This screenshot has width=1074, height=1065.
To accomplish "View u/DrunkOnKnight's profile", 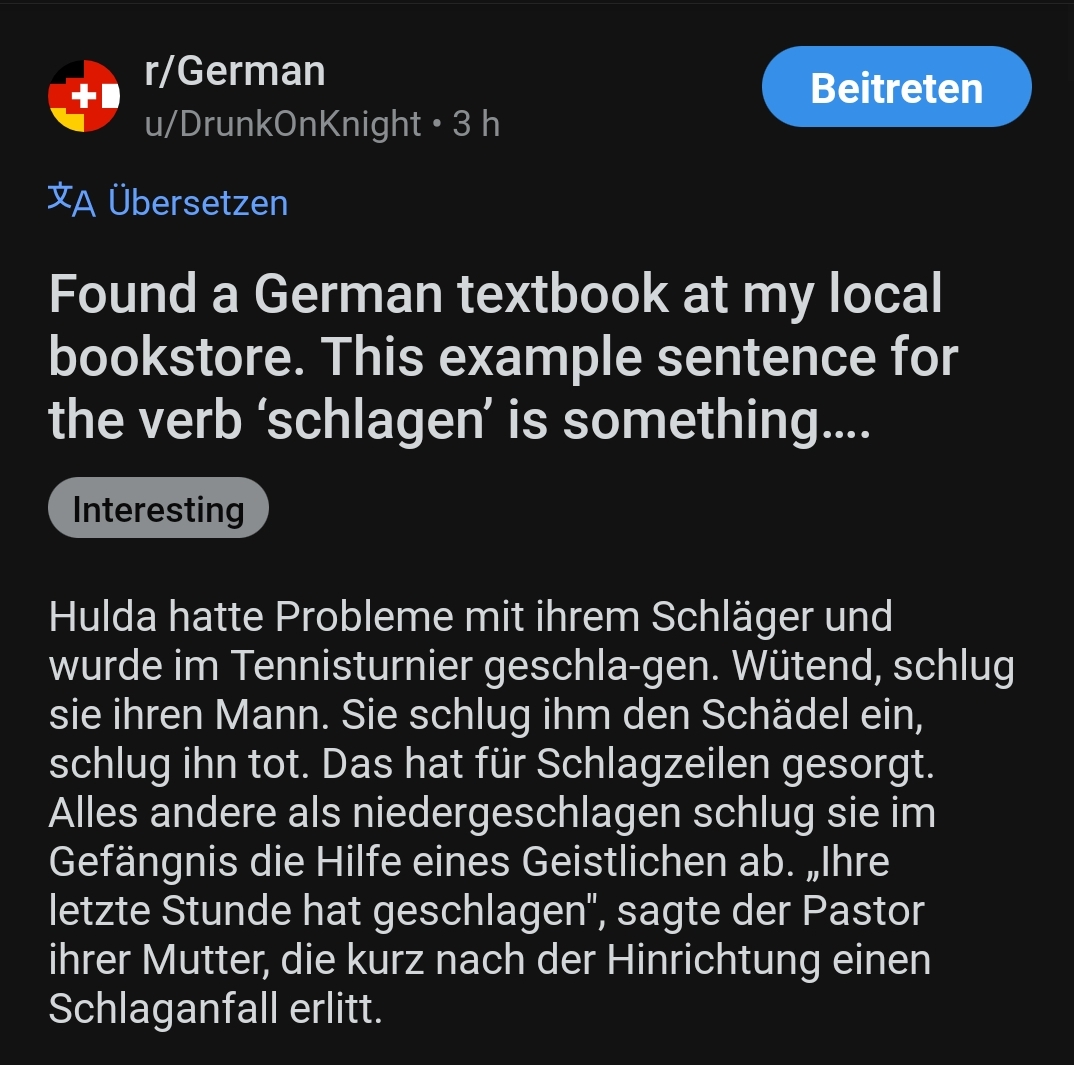I will point(283,124).
